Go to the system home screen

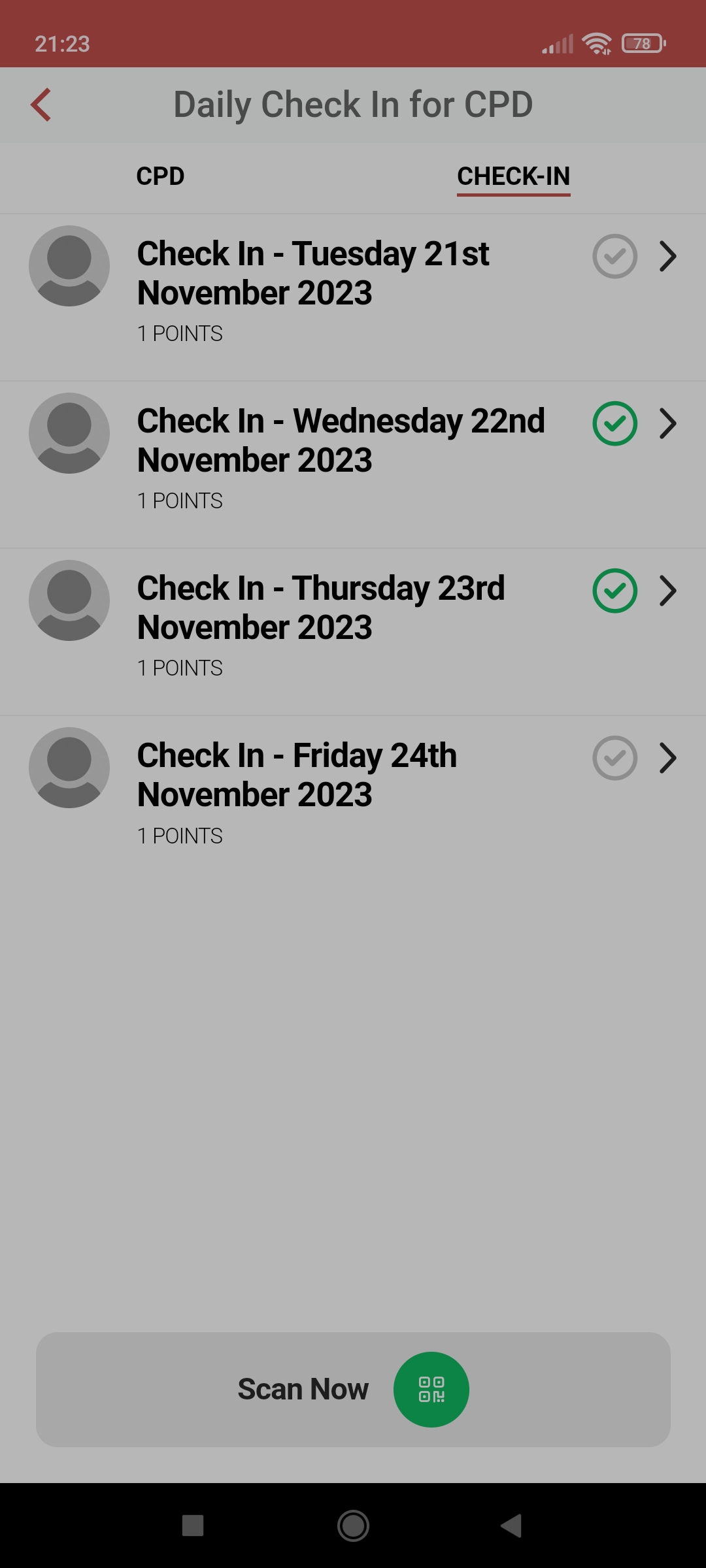tap(353, 1526)
